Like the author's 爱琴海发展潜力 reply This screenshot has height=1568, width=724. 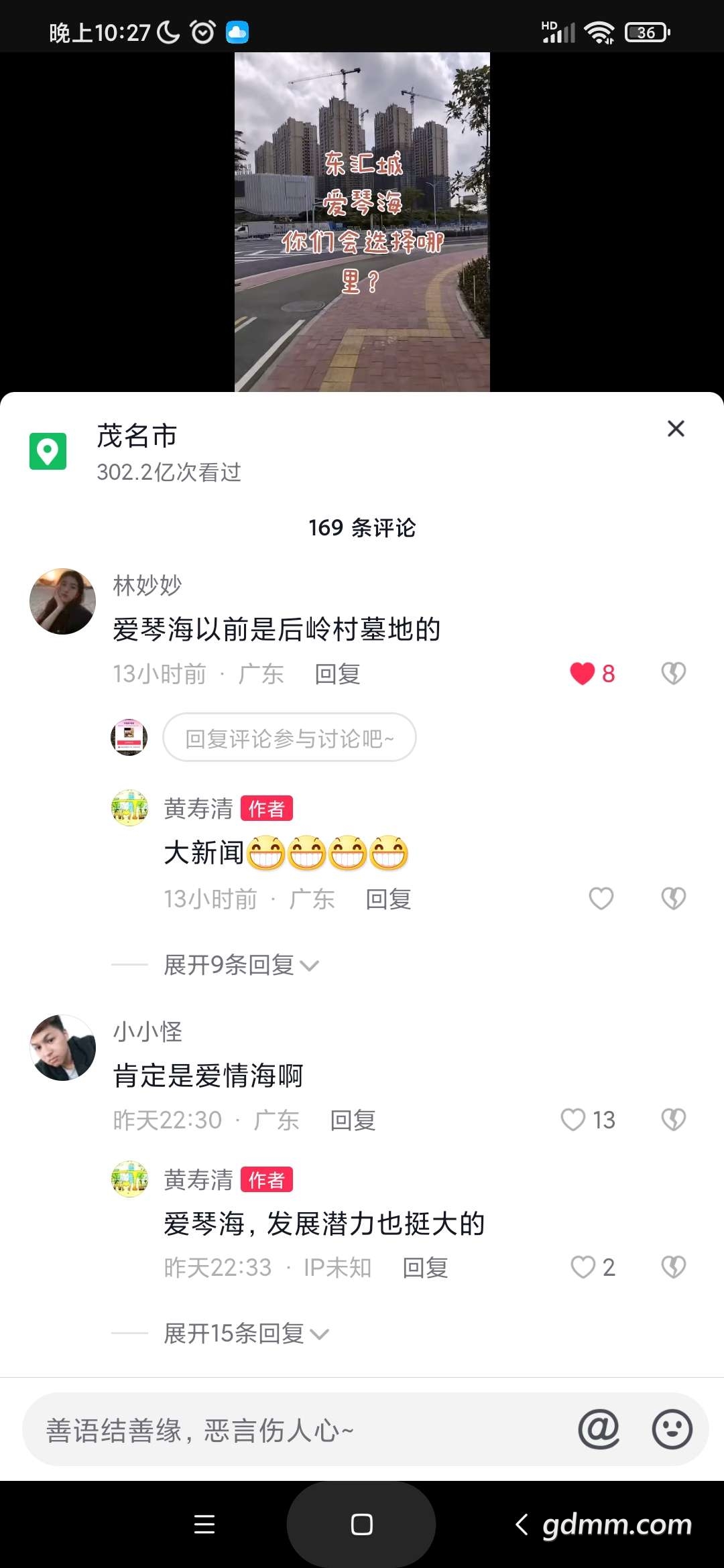(583, 1267)
